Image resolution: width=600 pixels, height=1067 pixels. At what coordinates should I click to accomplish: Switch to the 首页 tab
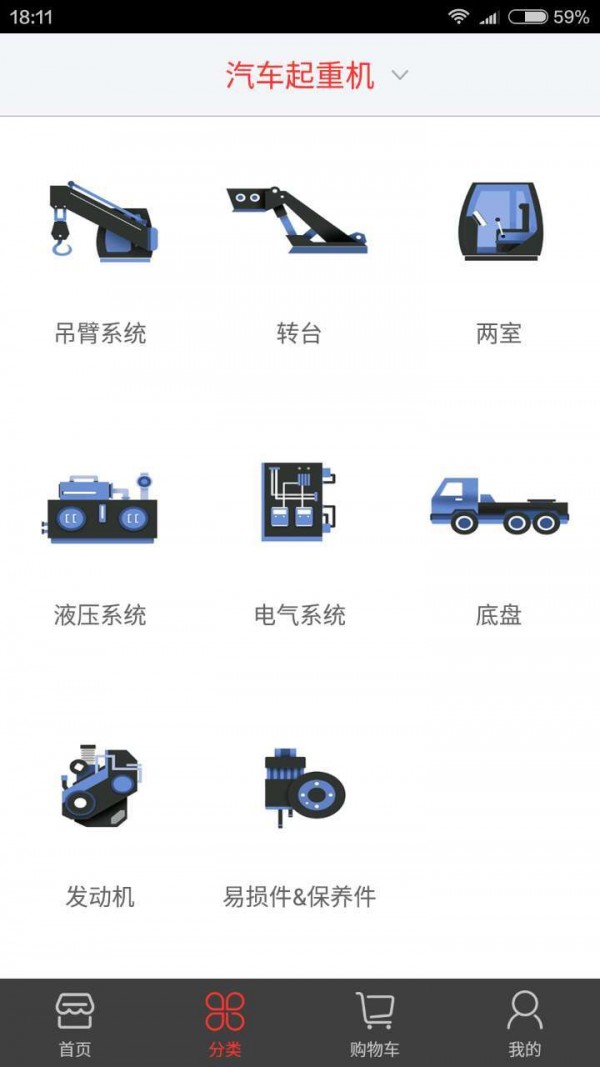(x=75, y=1023)
